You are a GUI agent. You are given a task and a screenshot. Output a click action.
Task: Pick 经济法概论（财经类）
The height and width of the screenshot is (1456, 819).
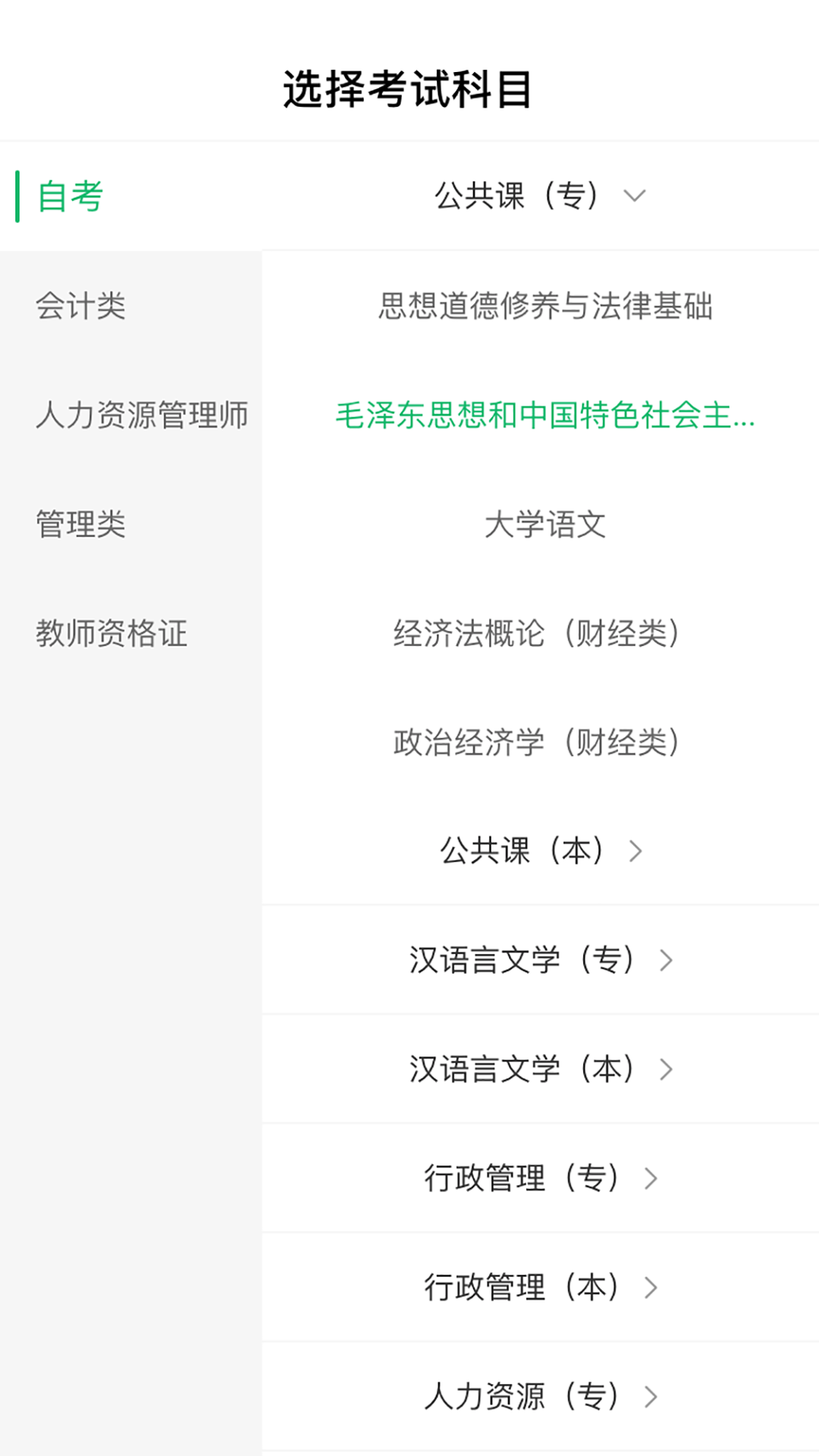coord(541,634)
